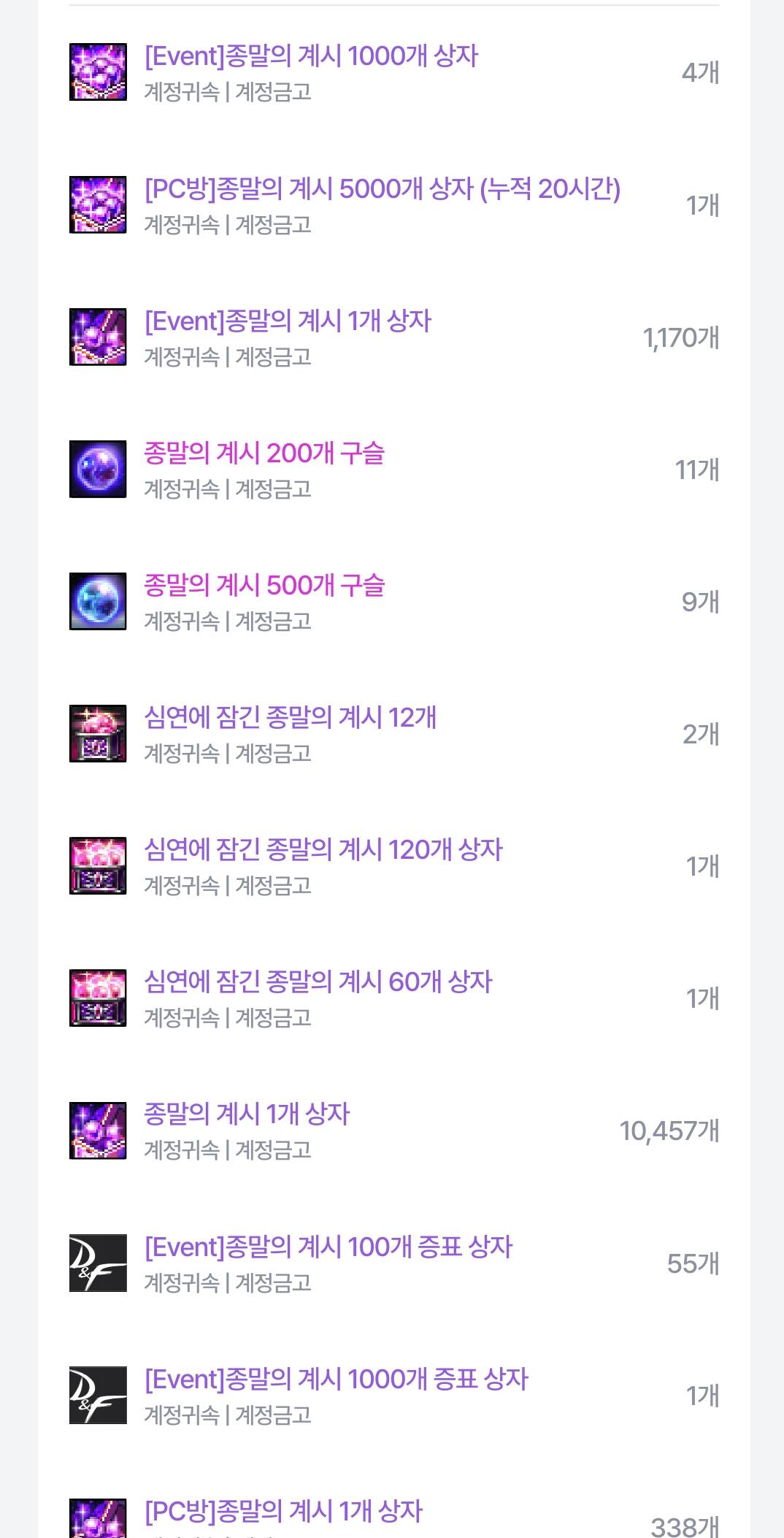Open [Event]종말의 계시 1000개 상자 item
This screenshot has height=1538, width=784.
[x=311, y=56]
